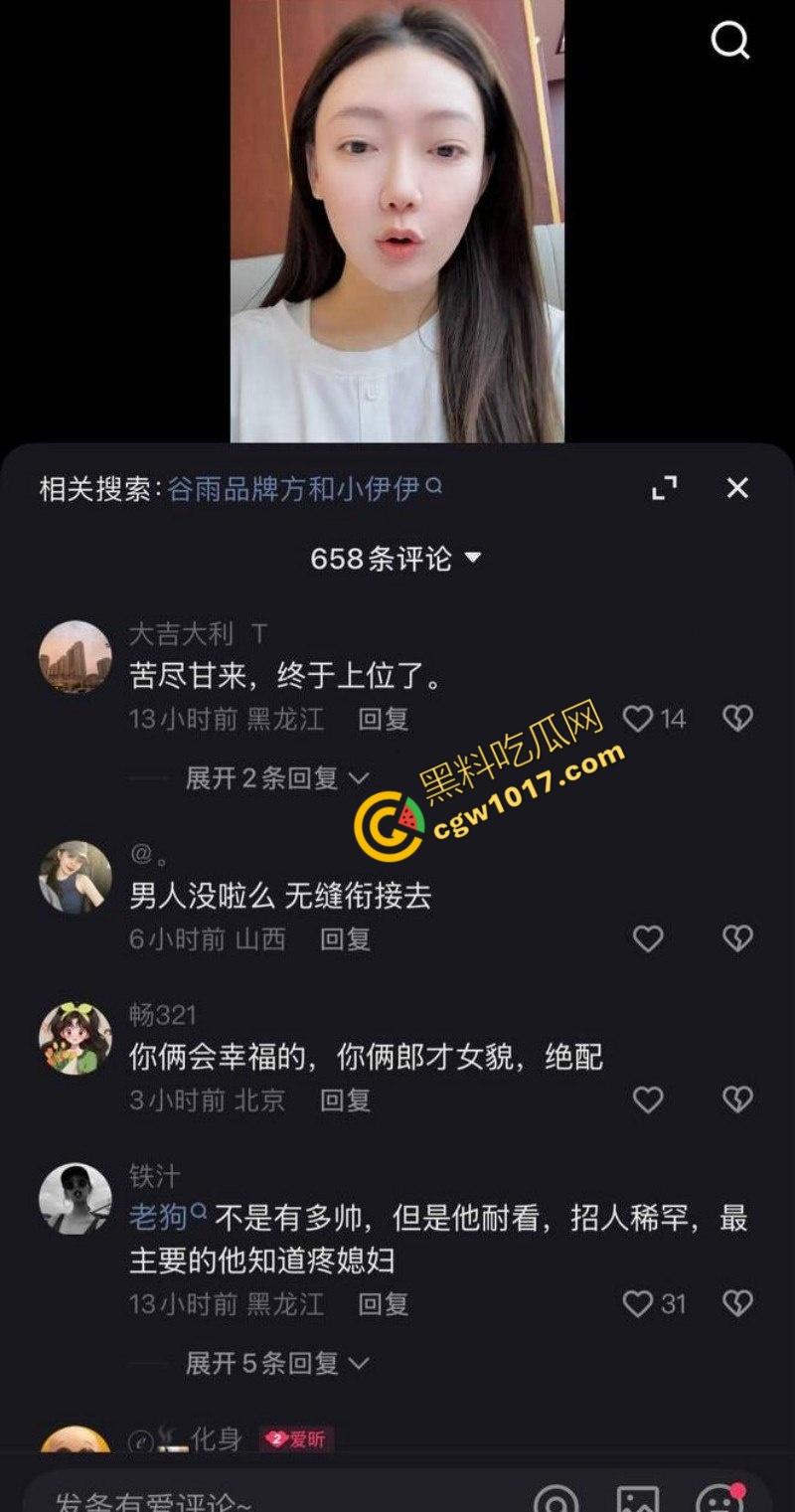The height and width of the screenshot is (1512, 795).
Task: Click the dislike icon on 大吉大利's comment
Action: point(736,719)
